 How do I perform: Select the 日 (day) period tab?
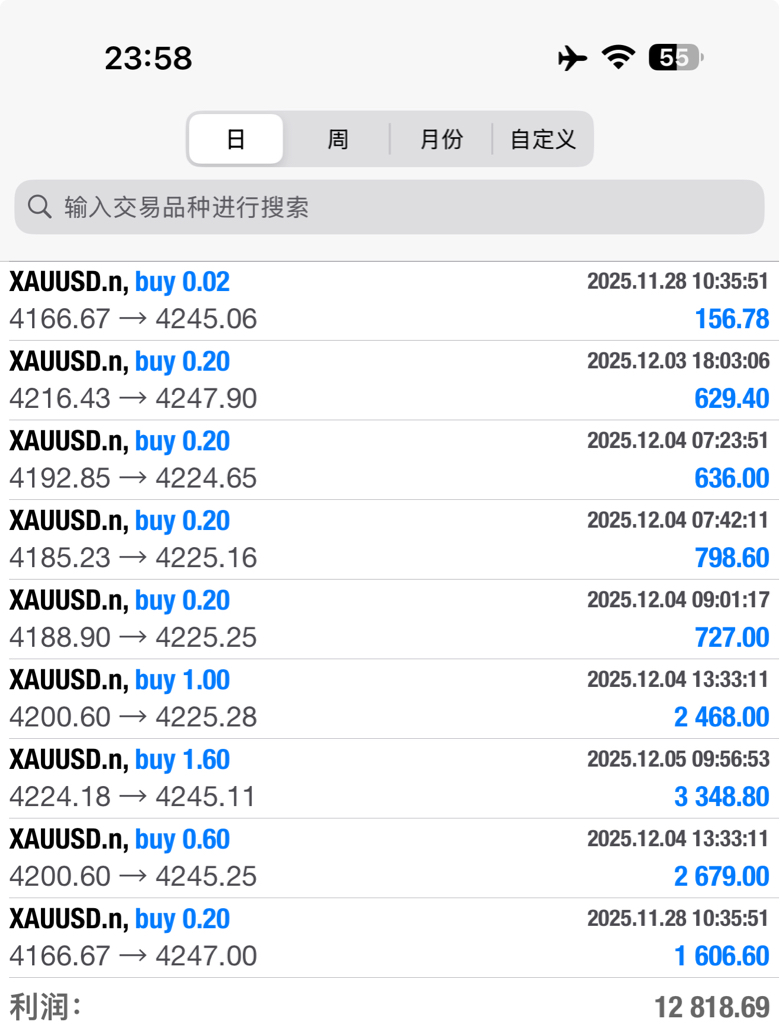pos(236,139)
